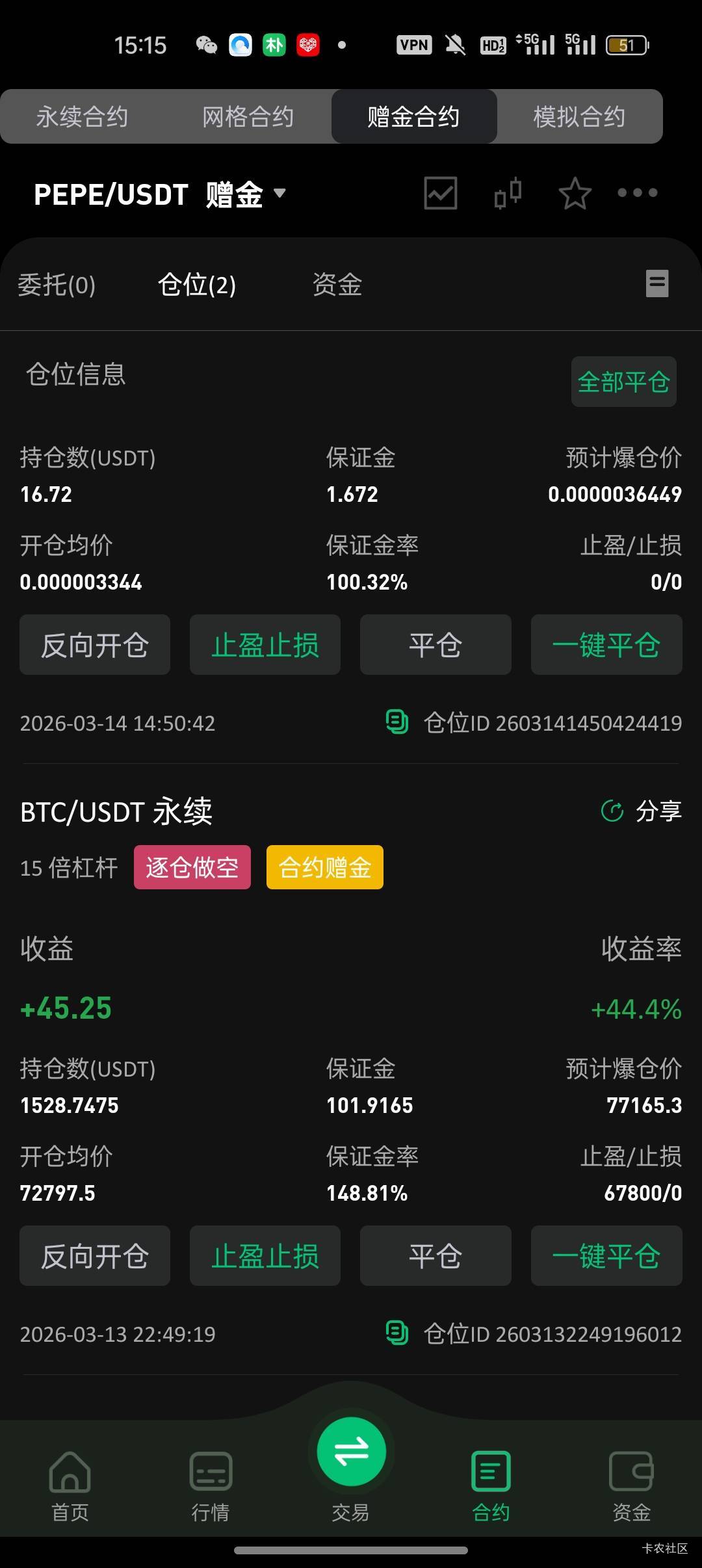Switch to the 模拟合约 tab
Screen dimensions: 702x1568
[x=579, y=117]
